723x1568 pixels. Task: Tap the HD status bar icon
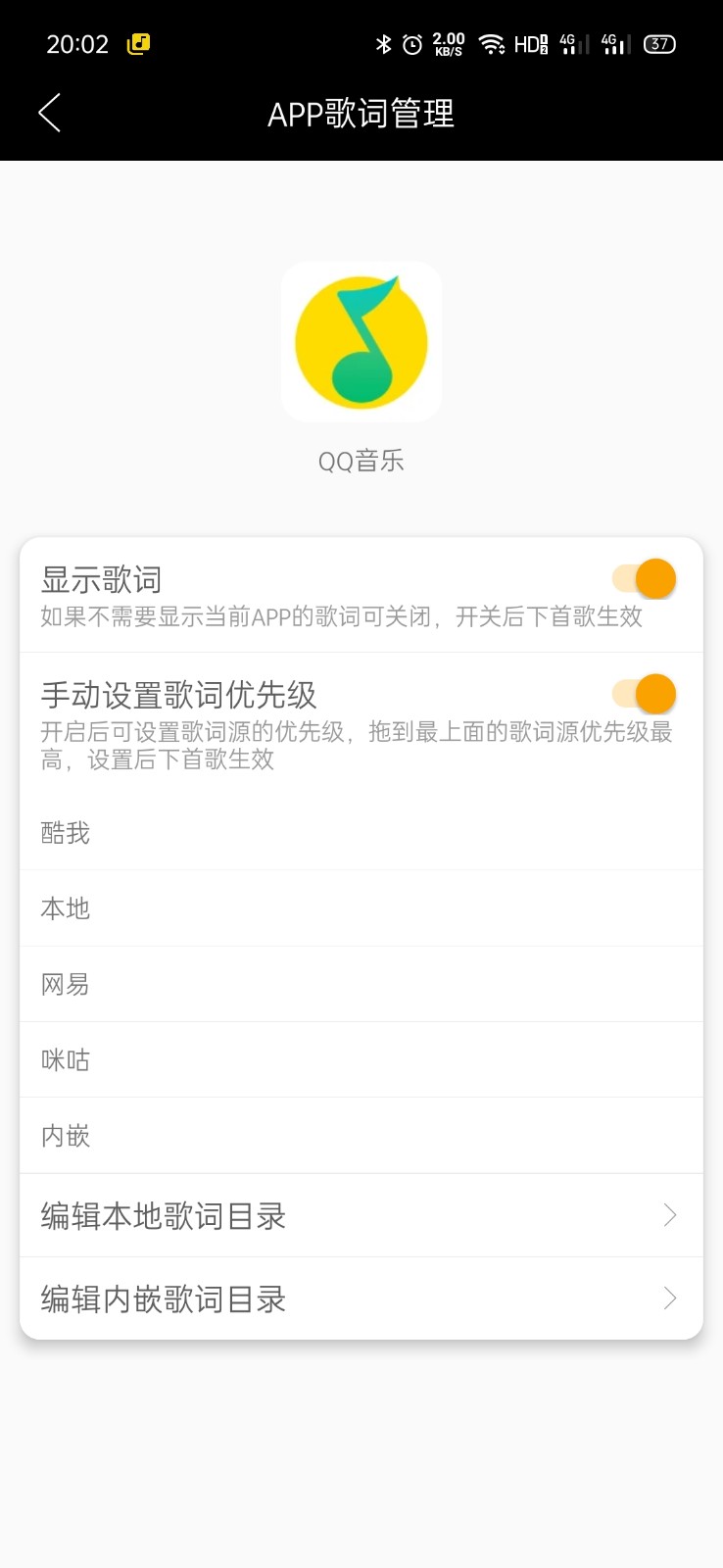(x=531, y=43)
